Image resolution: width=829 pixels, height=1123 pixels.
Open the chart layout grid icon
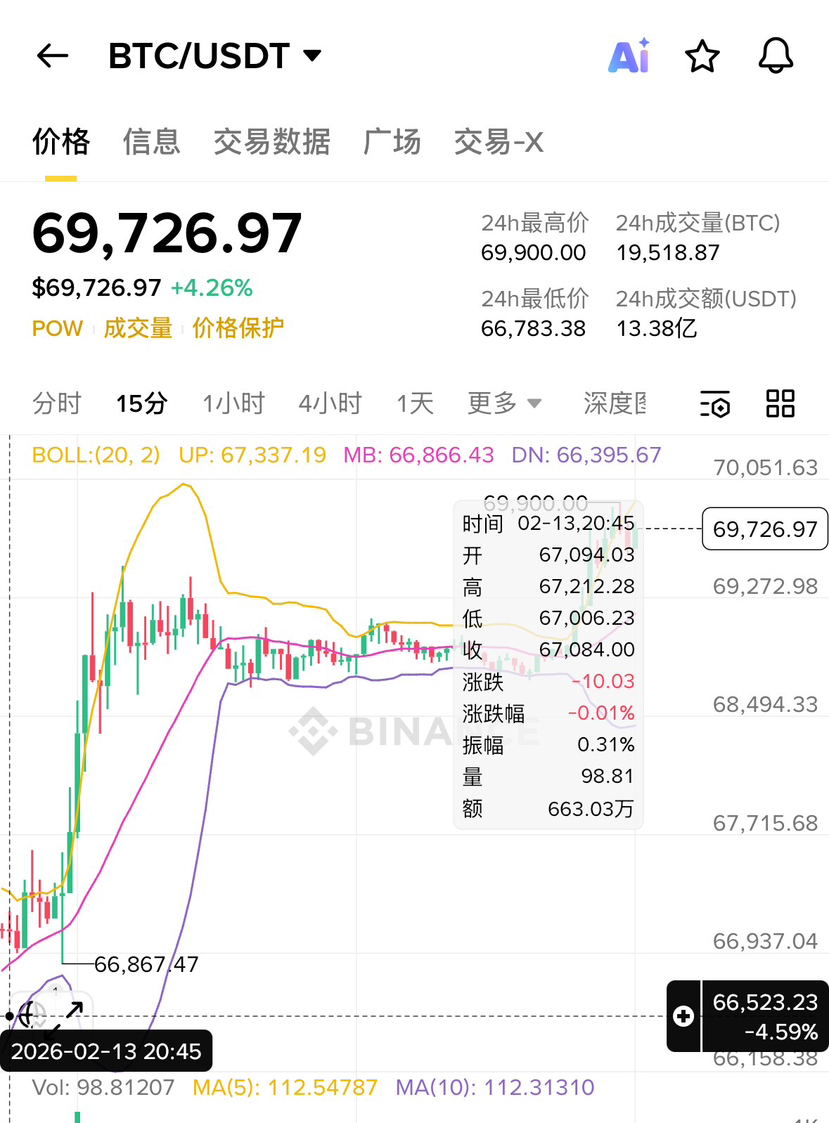[x=780, y=403]
